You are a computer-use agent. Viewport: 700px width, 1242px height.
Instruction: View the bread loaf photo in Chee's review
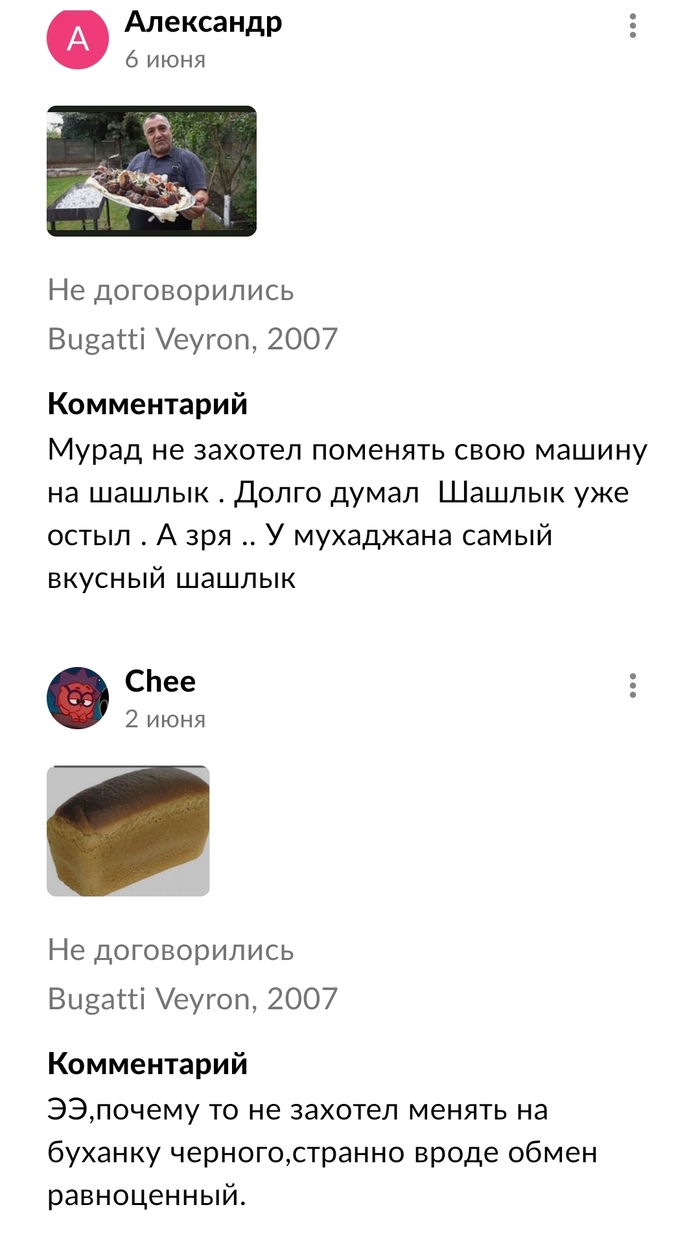(128, 830)
